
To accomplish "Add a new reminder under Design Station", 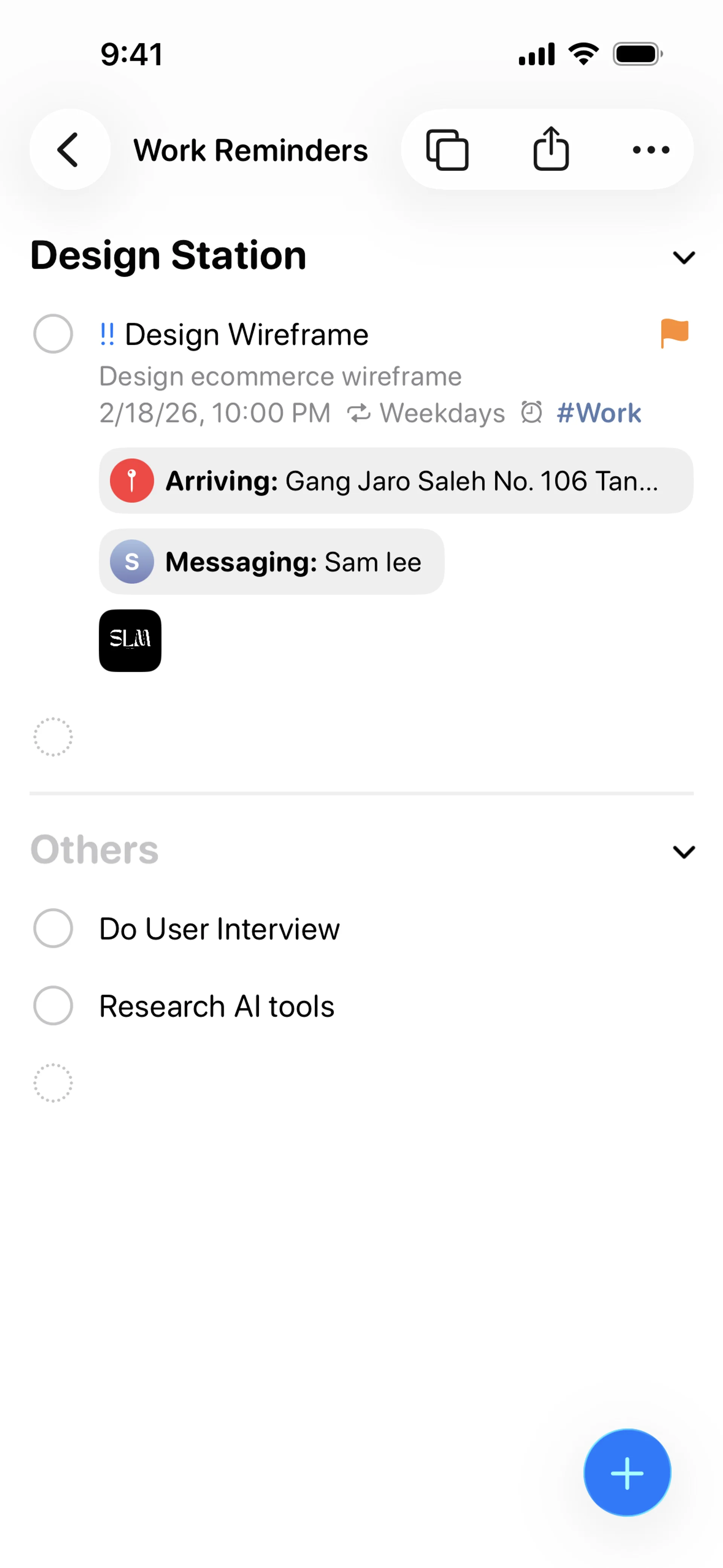I will click(53, 737).
